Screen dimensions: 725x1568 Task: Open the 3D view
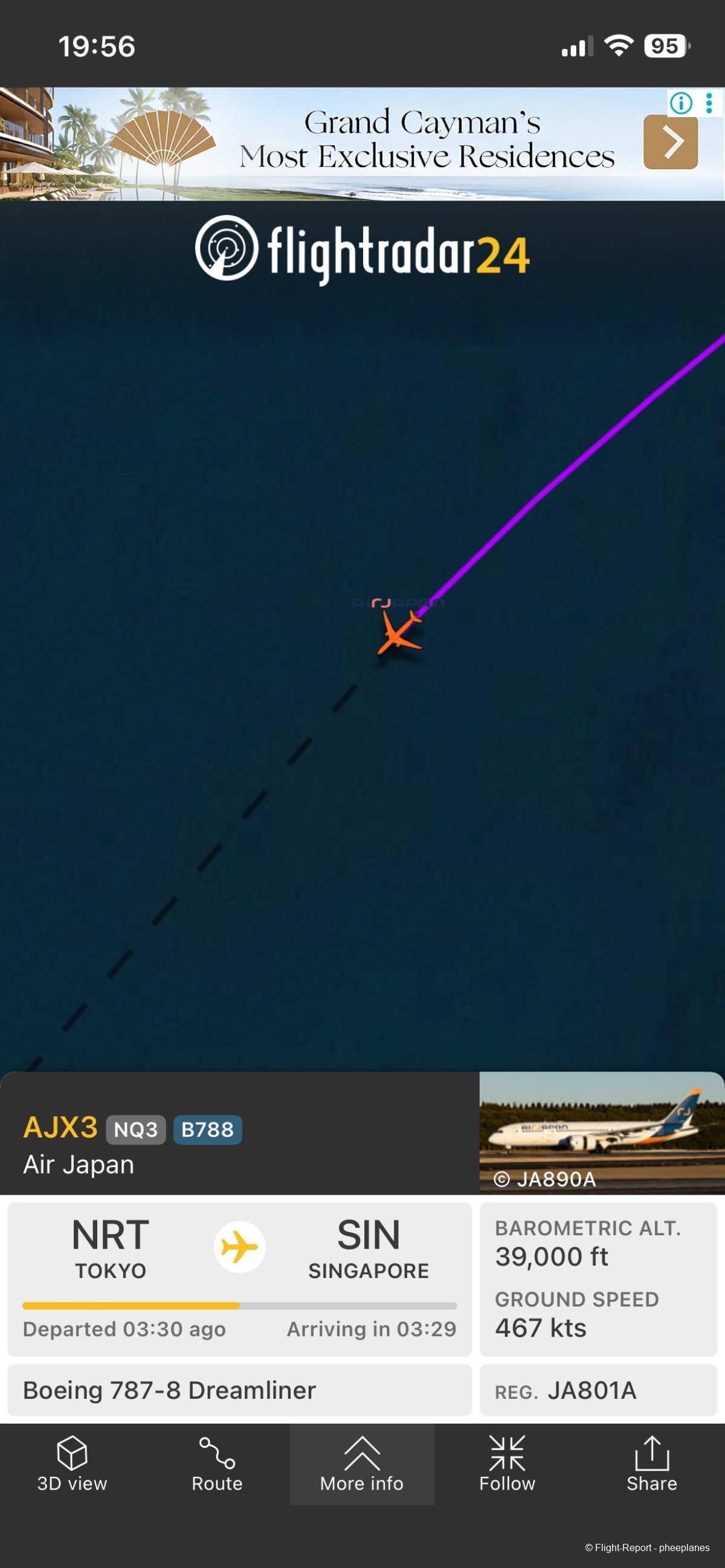(72, 1465)
